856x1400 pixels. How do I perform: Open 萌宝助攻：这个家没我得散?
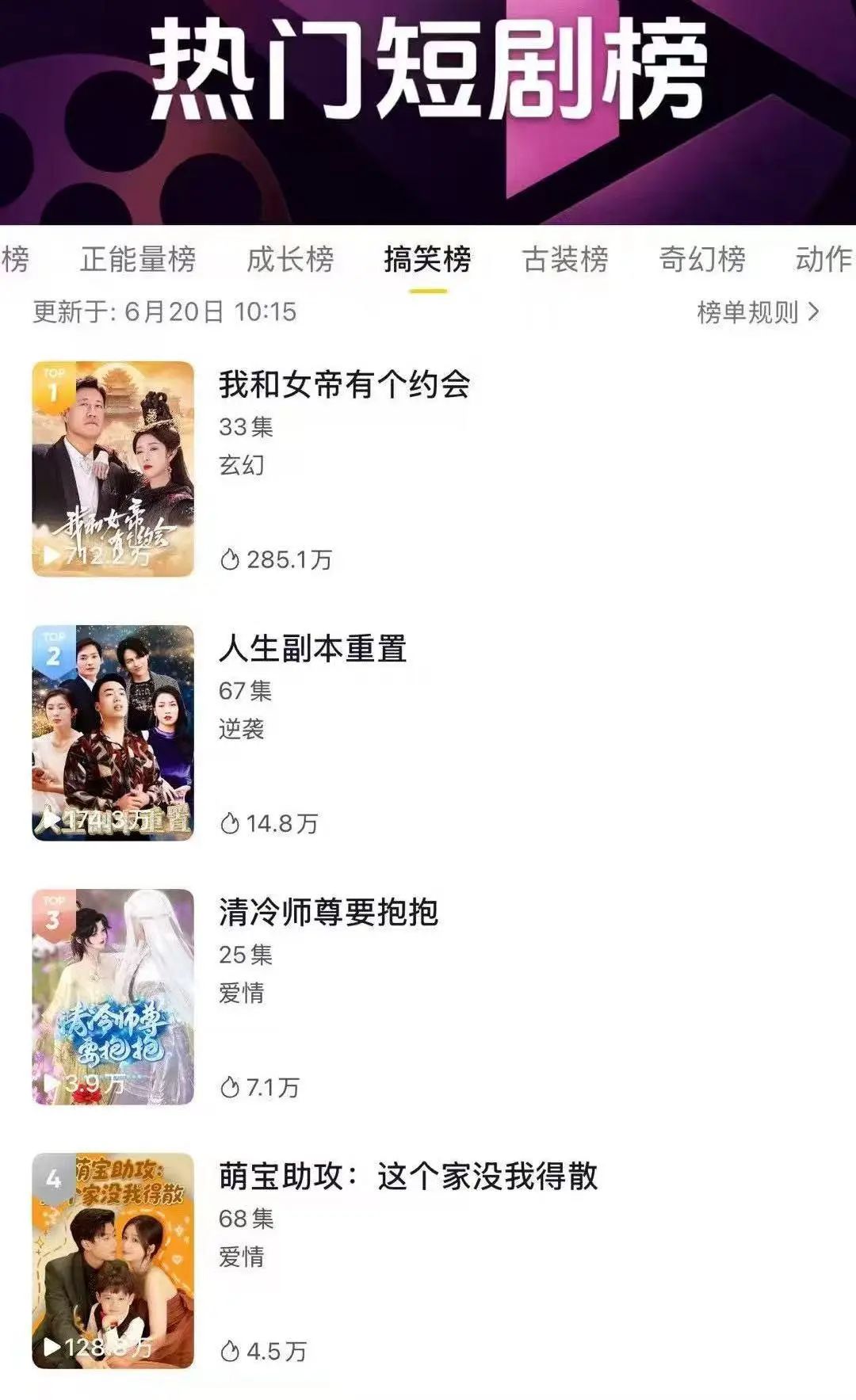point(408,1177)
